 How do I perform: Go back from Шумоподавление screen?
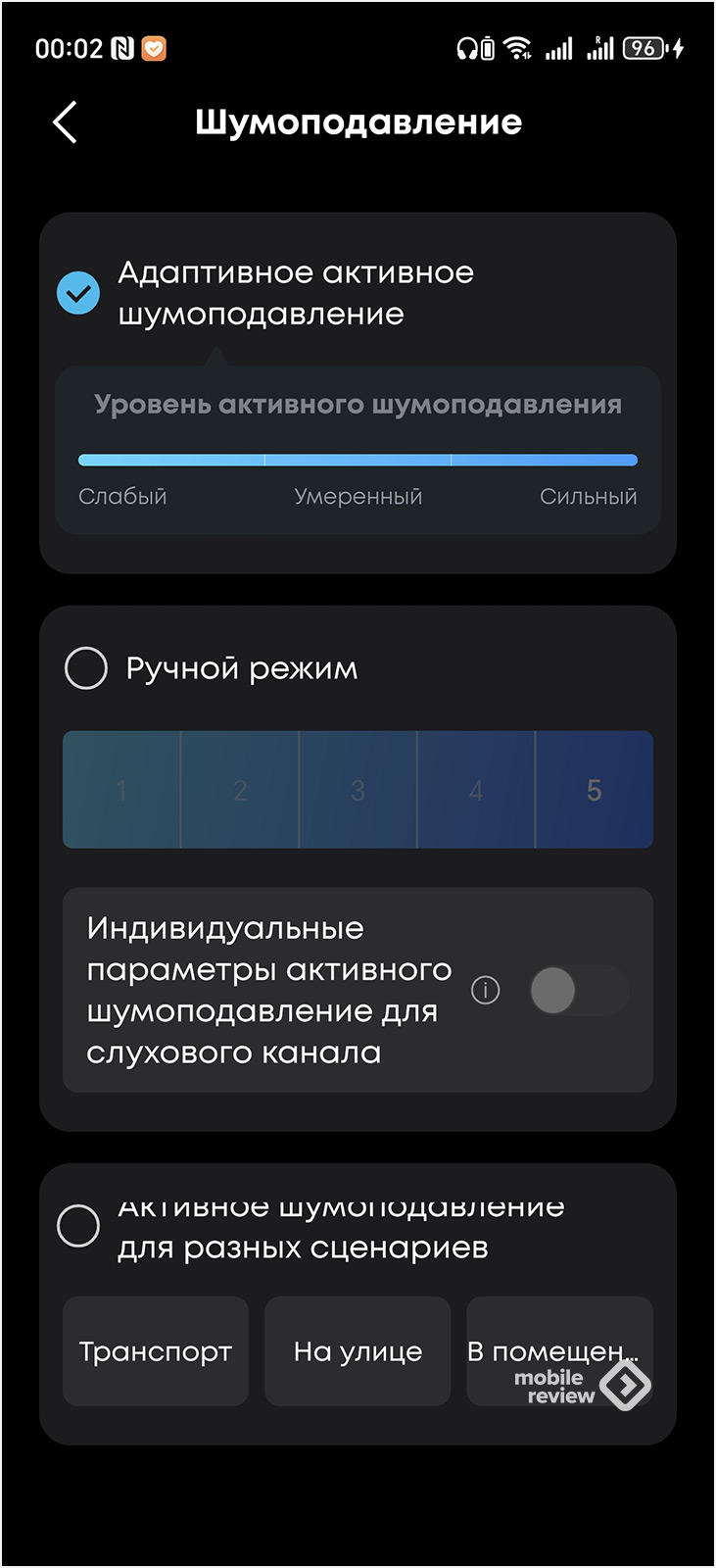pyautogui.click(x=65, y=123)
